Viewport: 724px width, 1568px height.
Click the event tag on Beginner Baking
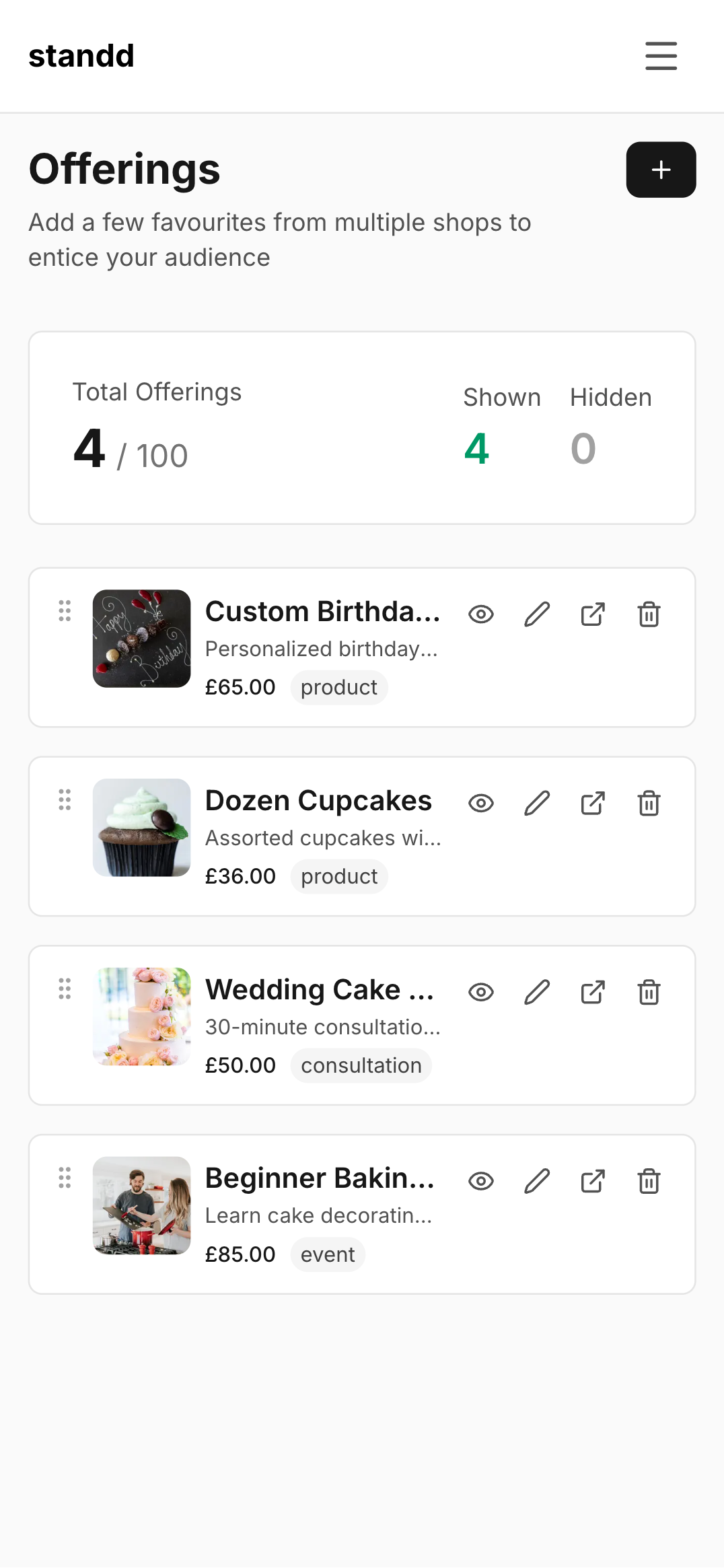click(x=328, y=1254)
